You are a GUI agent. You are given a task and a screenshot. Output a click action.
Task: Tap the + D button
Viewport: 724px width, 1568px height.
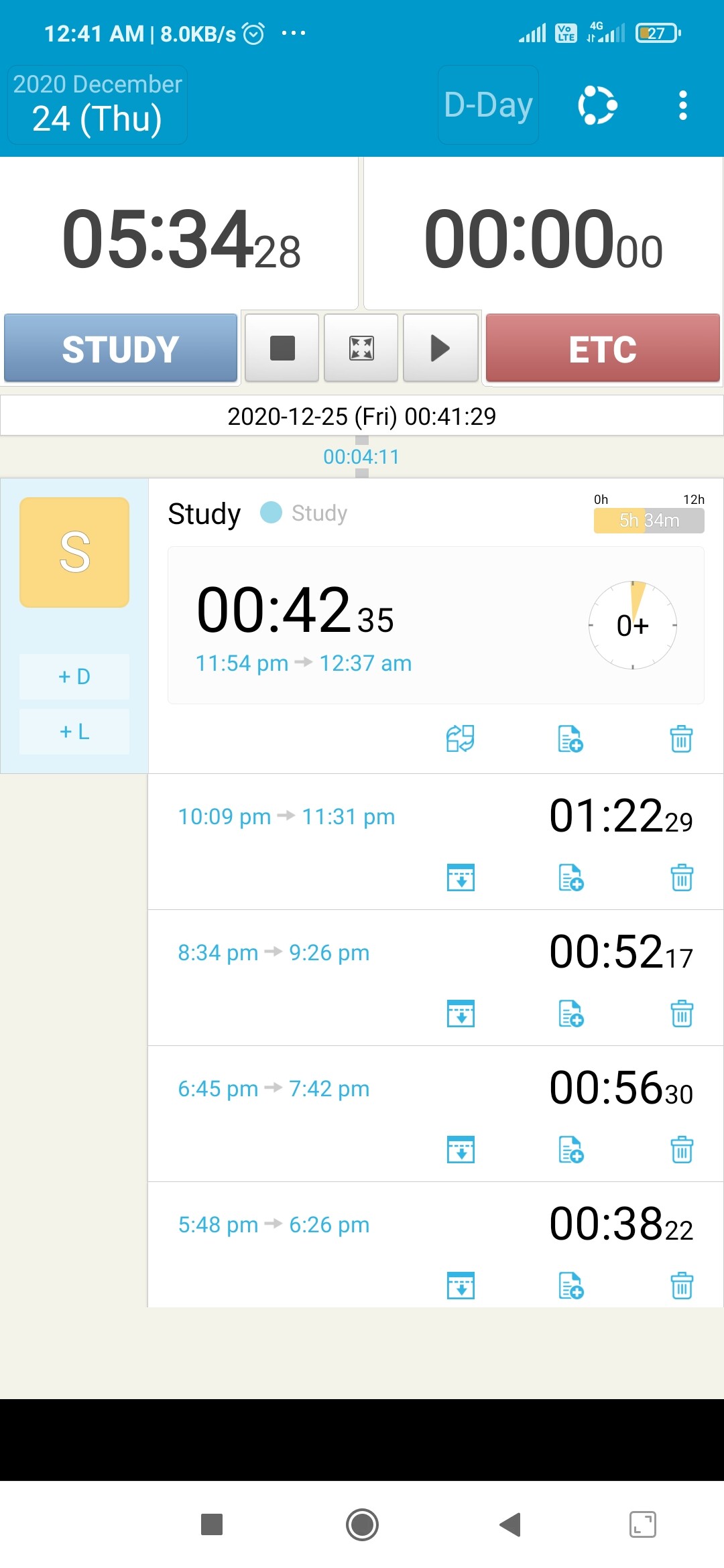pos(74,677)
